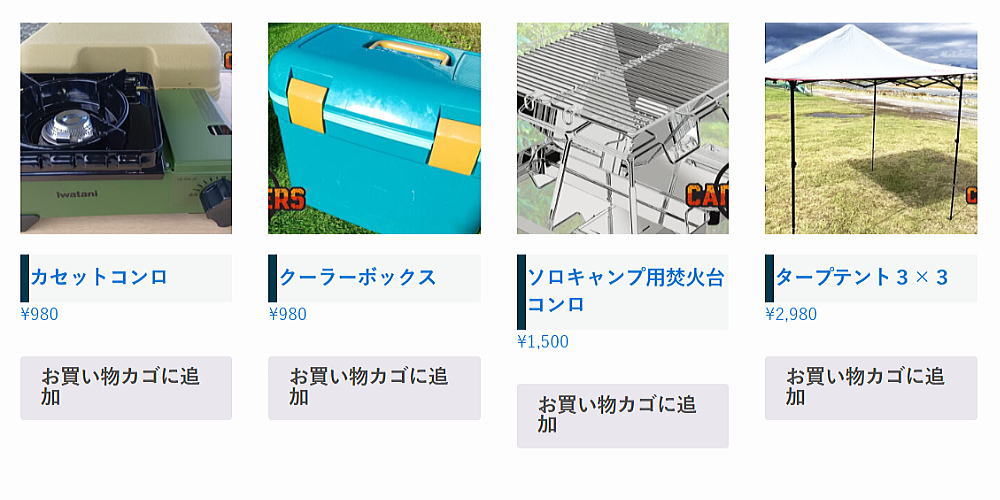Screen dimensions: 1000x500
Task: Add カセットコンロ to the shopping cart
Action: click(126, 387)
